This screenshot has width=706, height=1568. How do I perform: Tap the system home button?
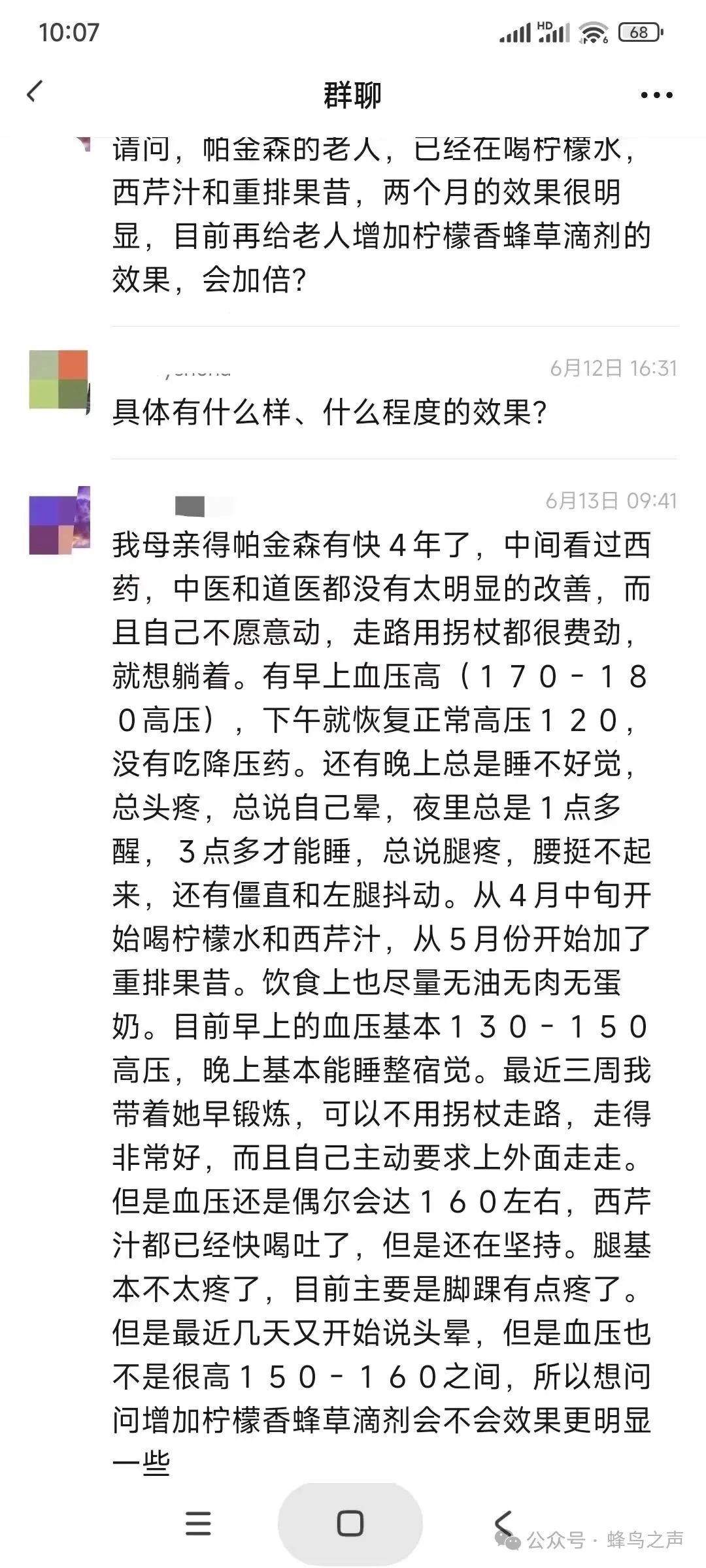point(350,1523)
